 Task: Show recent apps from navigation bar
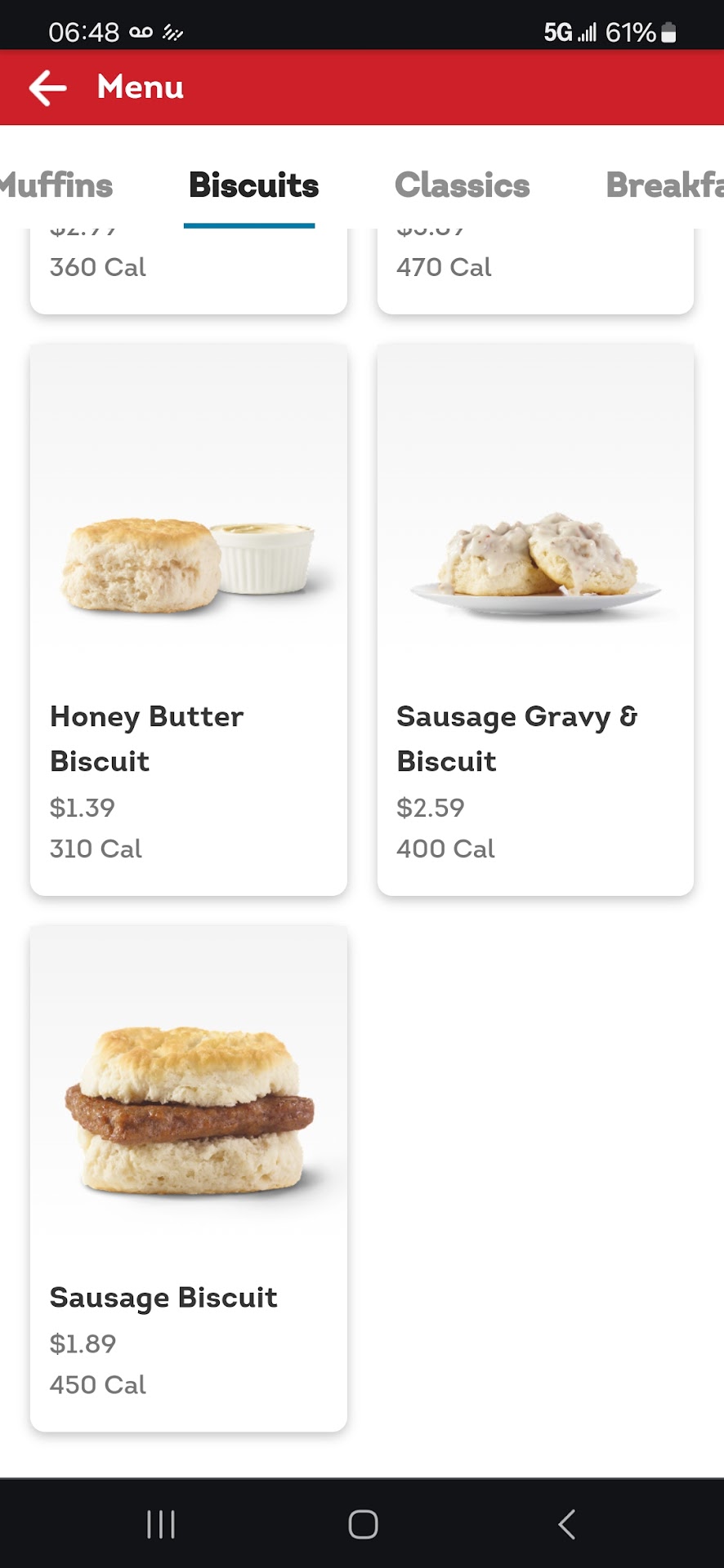click(x=161, y=1524)
